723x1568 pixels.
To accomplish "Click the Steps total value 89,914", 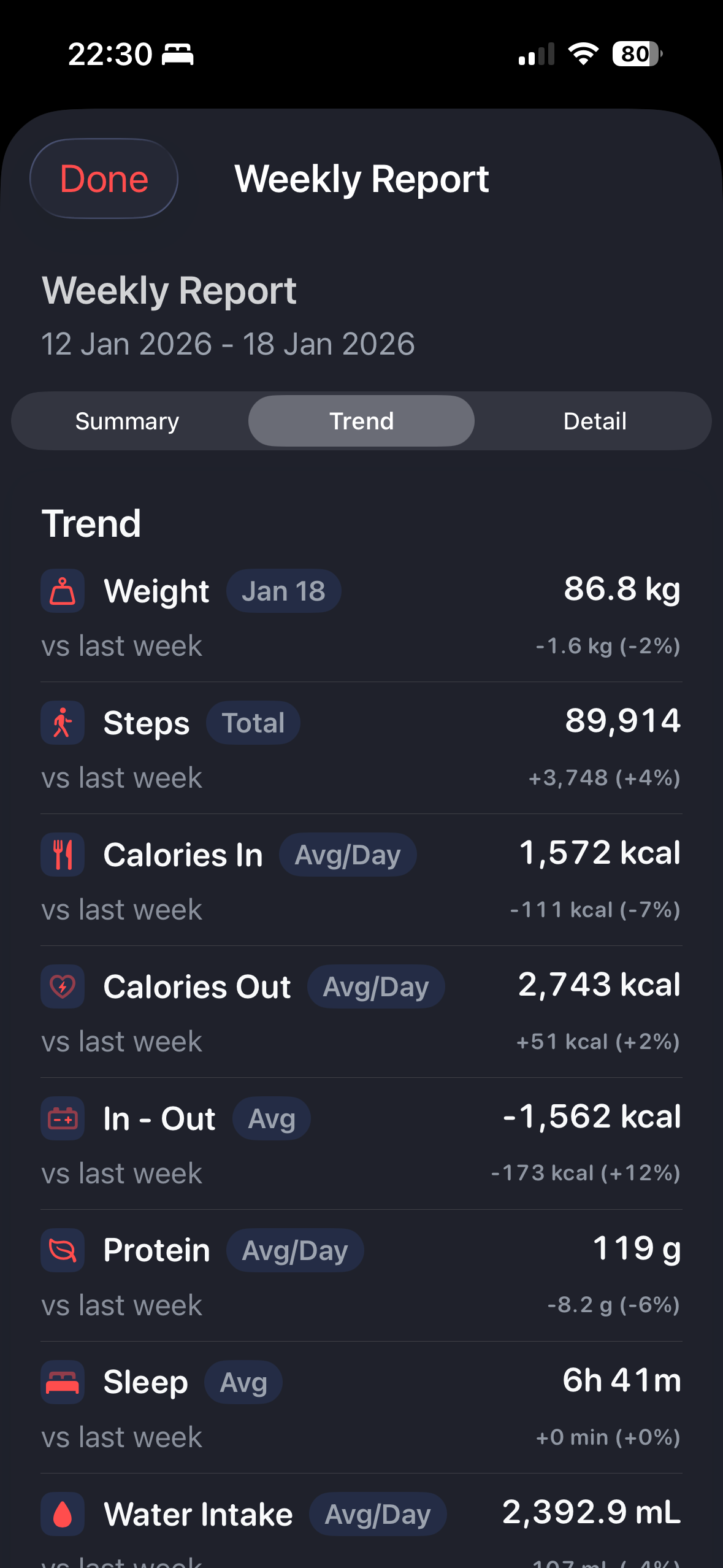I will [622, 722].
